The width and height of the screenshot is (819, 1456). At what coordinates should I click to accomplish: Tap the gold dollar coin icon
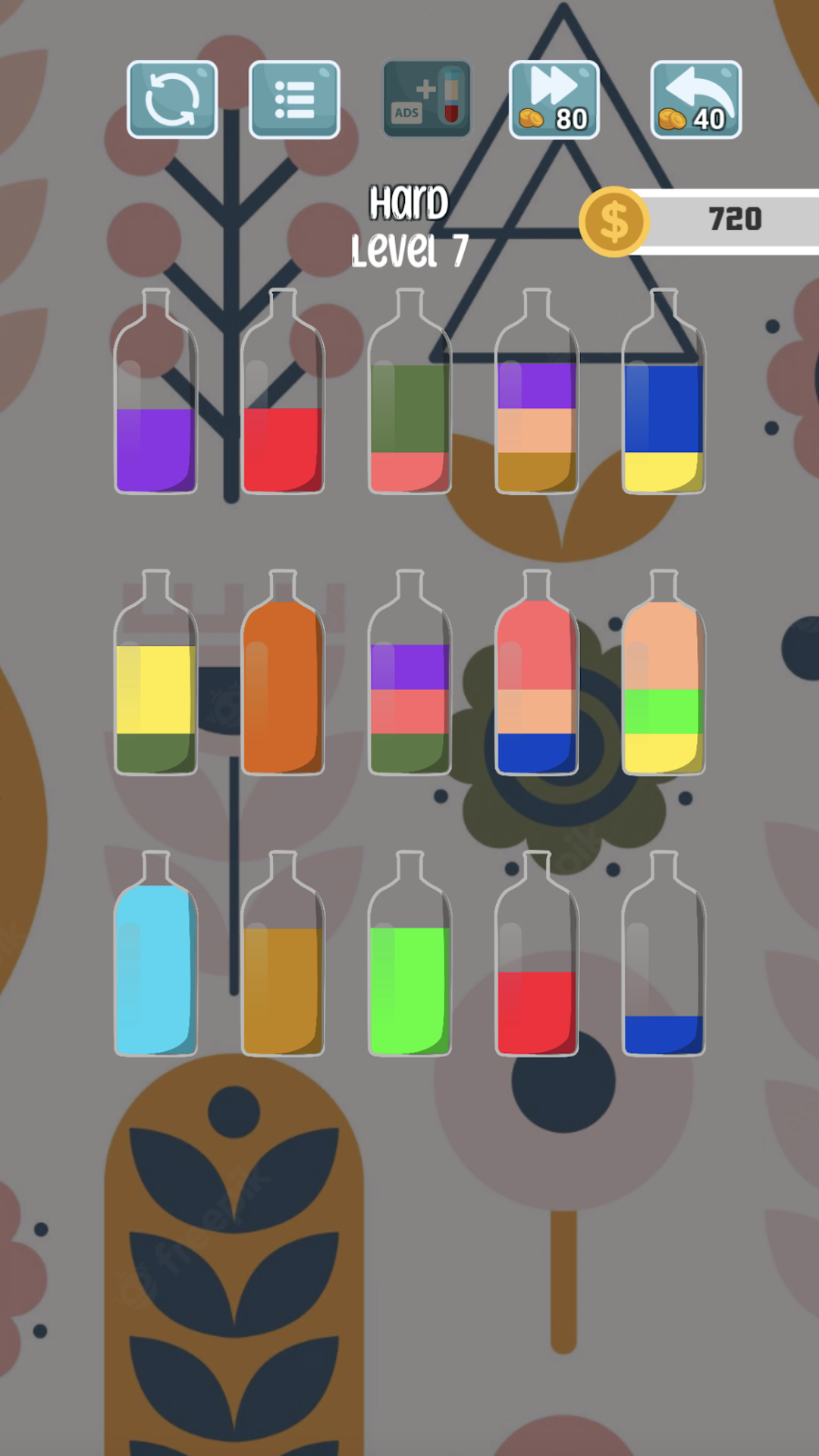pyautogui.click(x=614, y=219)
